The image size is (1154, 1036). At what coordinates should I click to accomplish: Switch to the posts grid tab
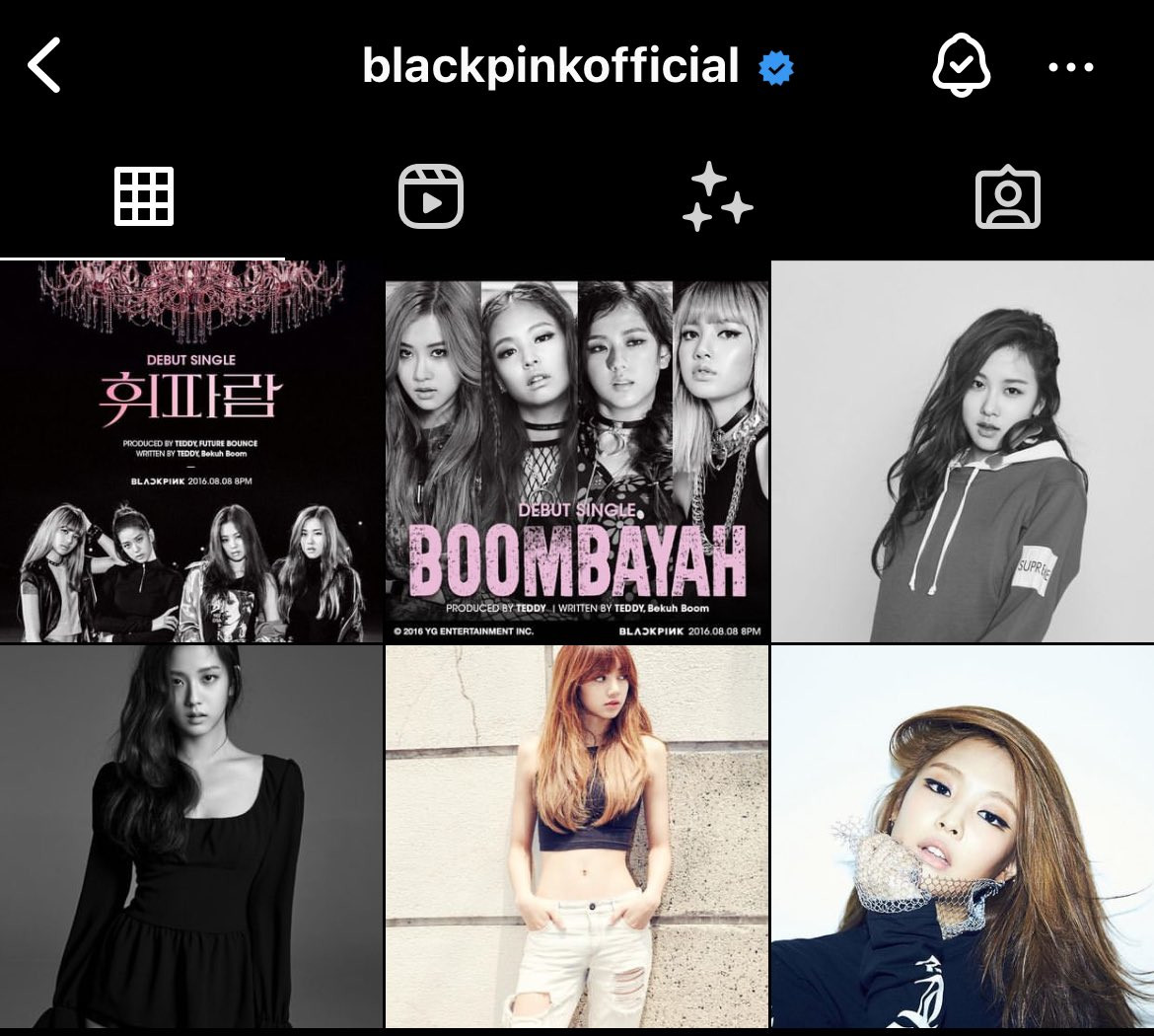click(x=143, y=196)
